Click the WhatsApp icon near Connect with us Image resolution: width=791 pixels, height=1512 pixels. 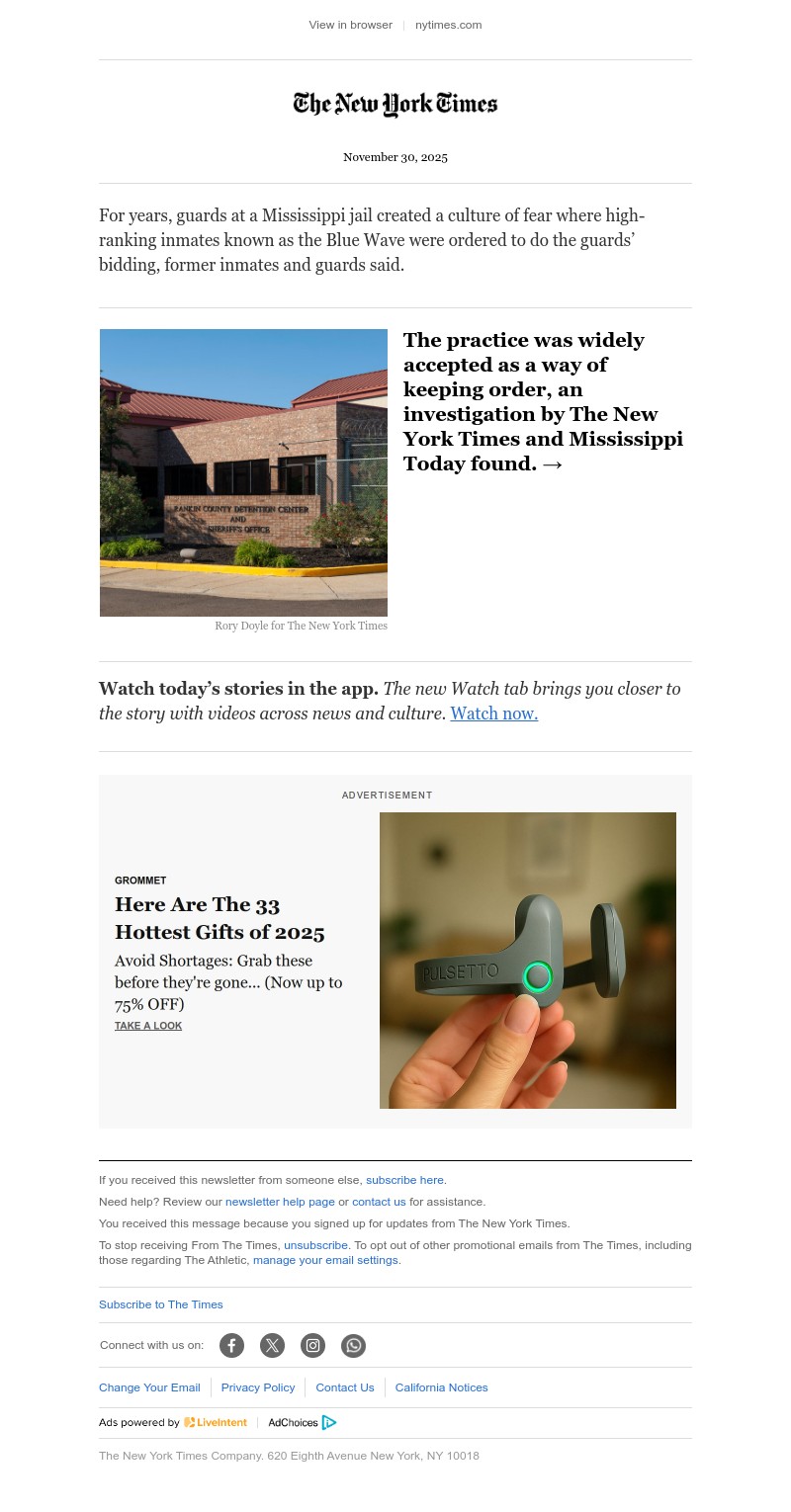(353, 1345)
